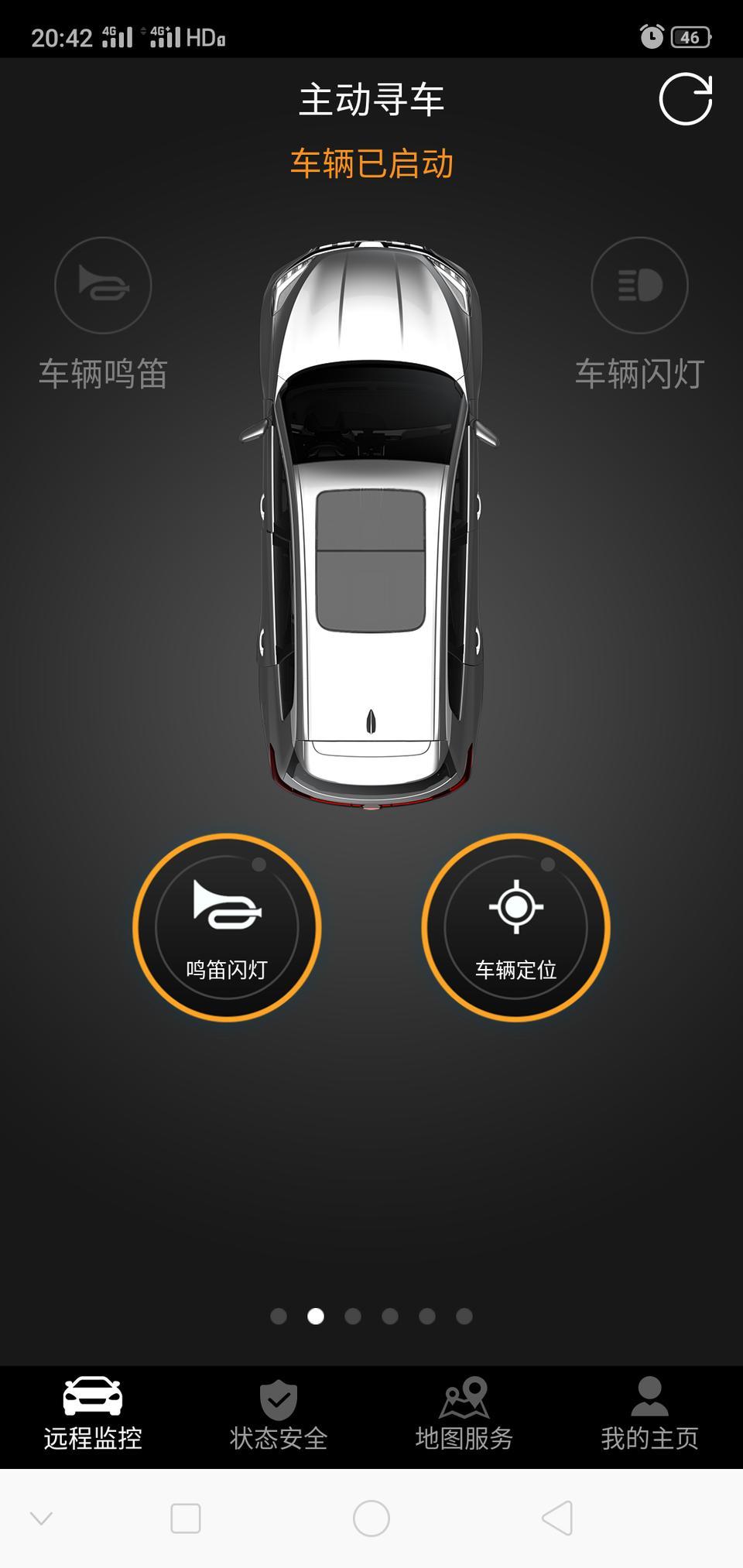Open the 状态安全 tab
This screenshot has width=743, height=1568.
pos(279,1415)
